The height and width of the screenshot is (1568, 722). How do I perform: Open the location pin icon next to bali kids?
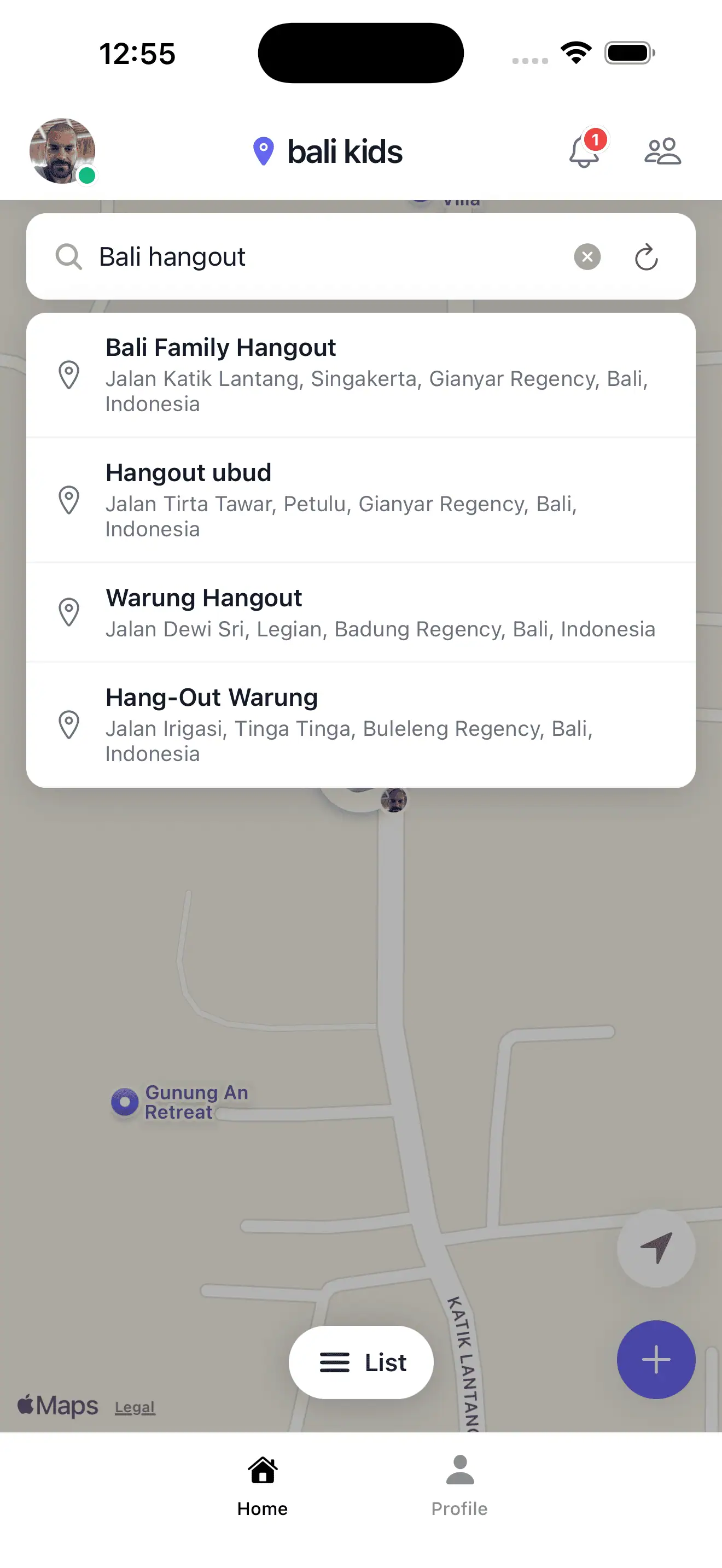263,151
